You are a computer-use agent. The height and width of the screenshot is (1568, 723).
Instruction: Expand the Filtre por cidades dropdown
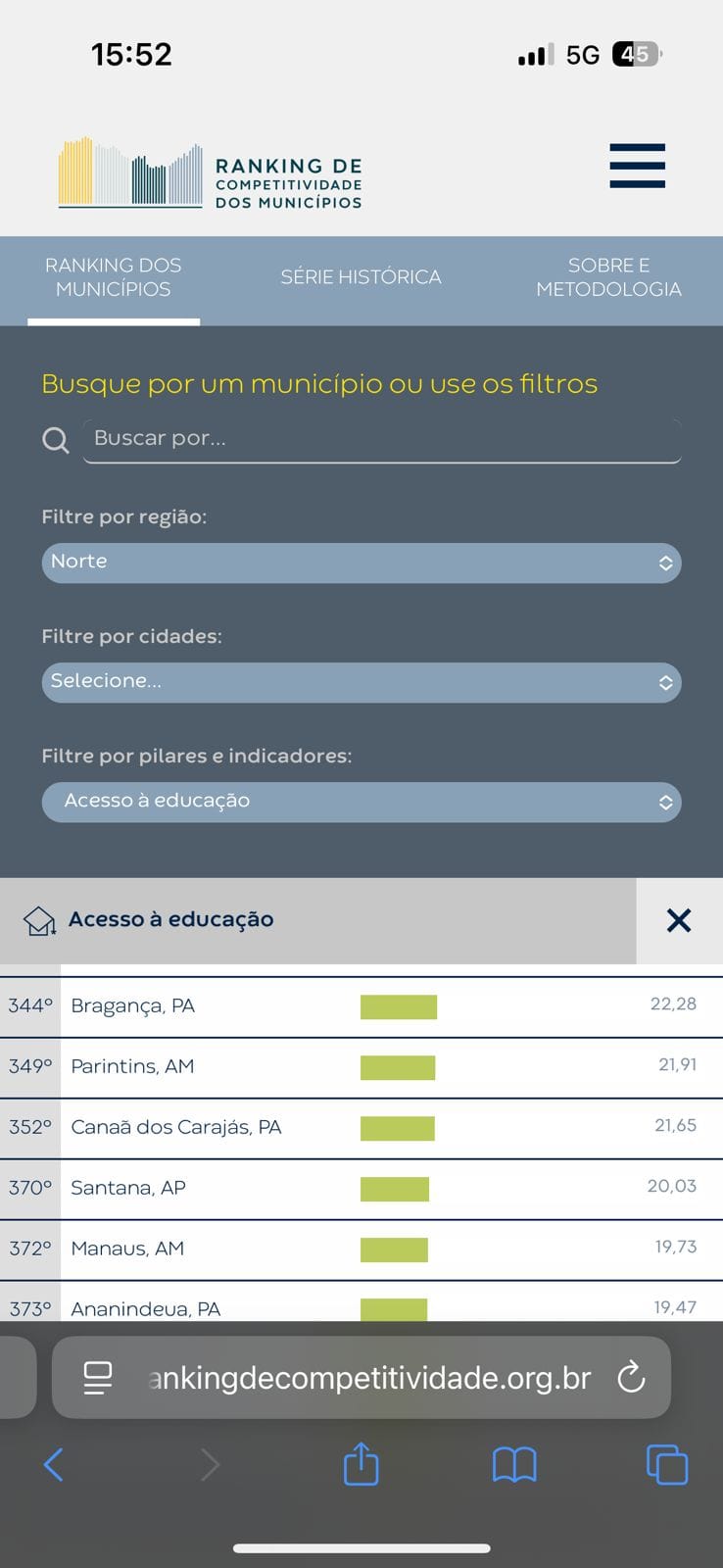tap(361, 682)
